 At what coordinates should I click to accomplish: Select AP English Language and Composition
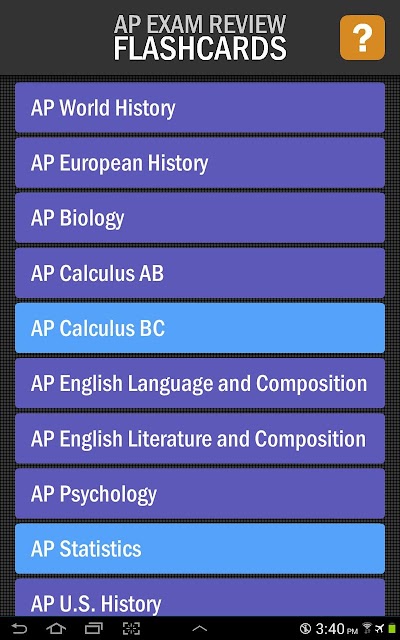(x=200, y=383)
